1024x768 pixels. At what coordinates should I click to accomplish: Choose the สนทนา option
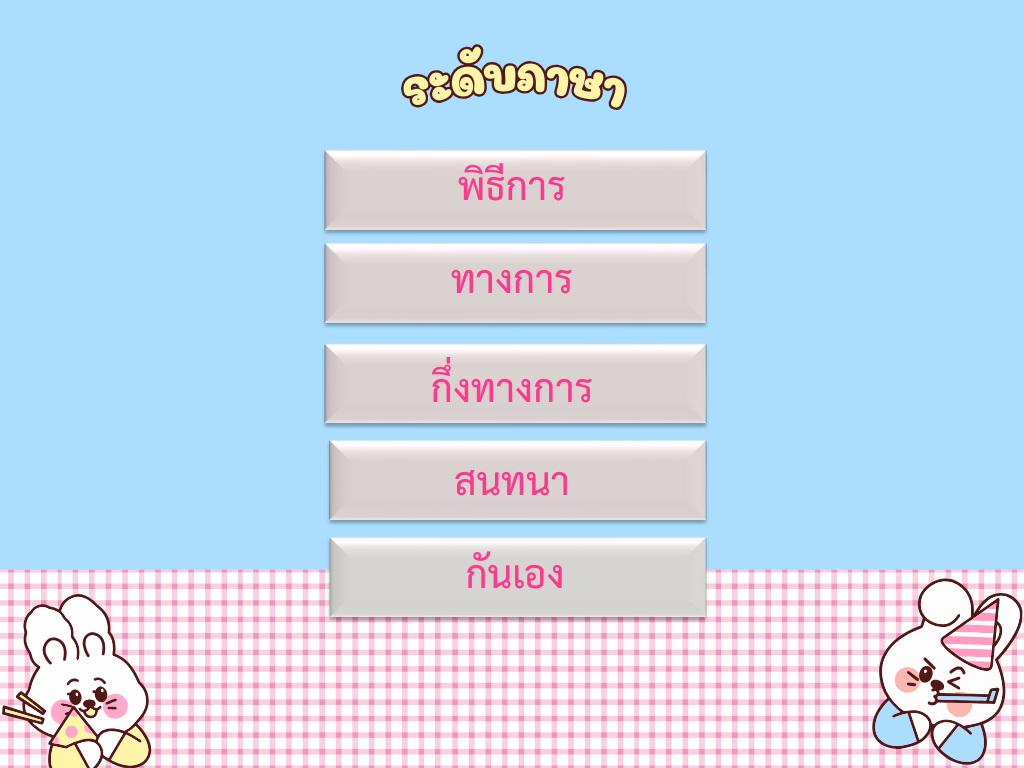[x=517, y=480]
